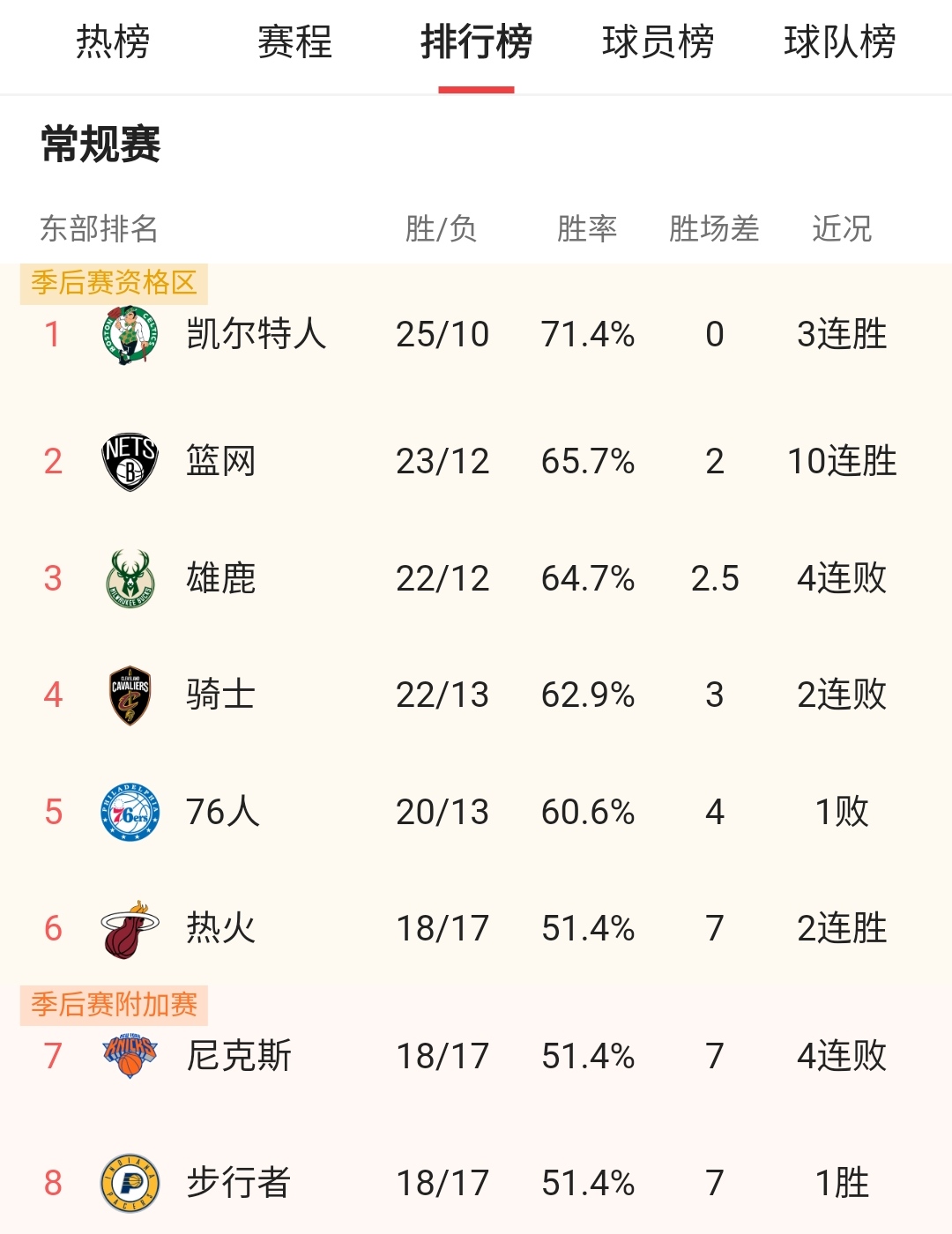Click the Knicks team logo

(x=130, y=1057)
